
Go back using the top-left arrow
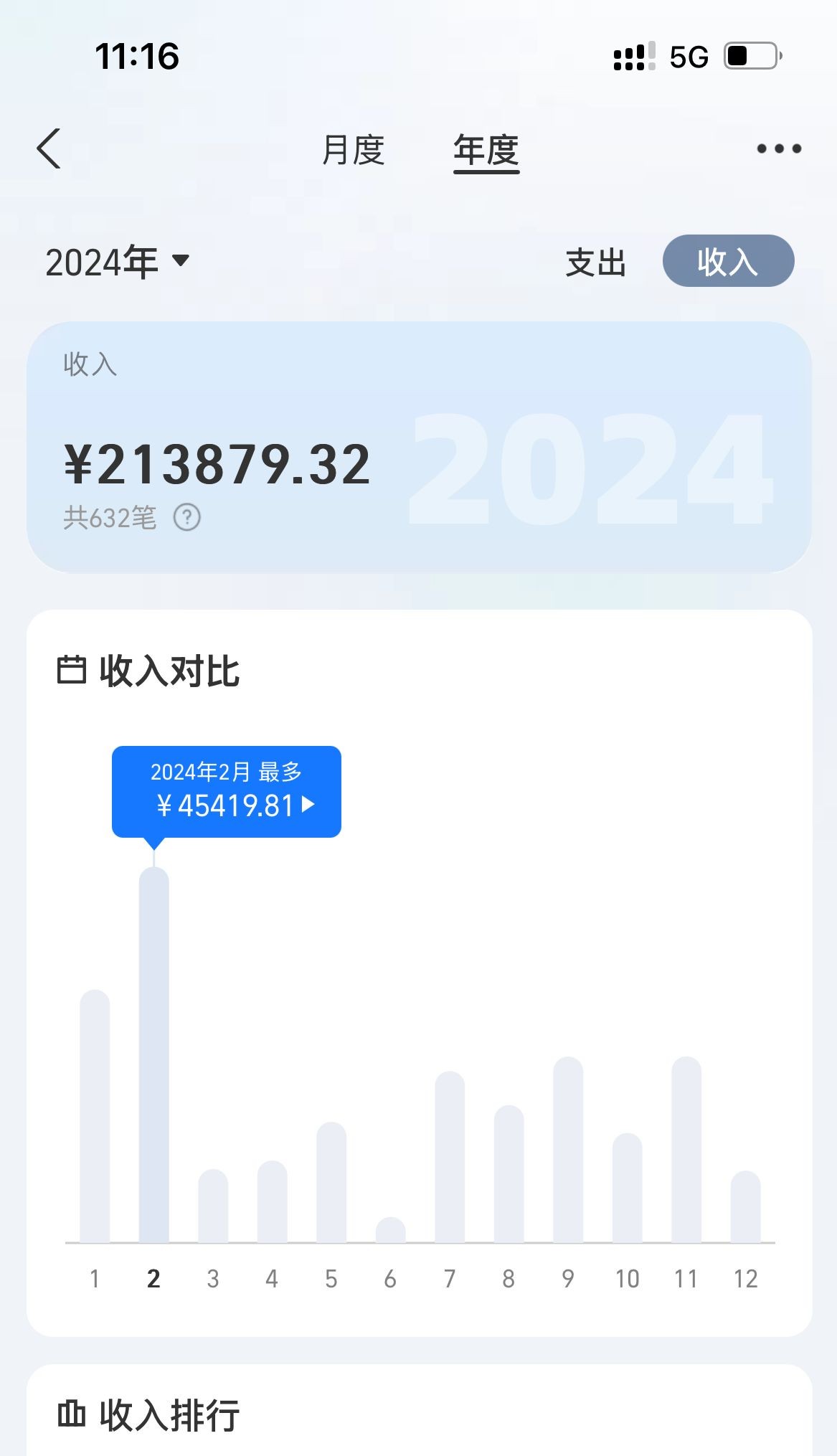click(49, 149)
